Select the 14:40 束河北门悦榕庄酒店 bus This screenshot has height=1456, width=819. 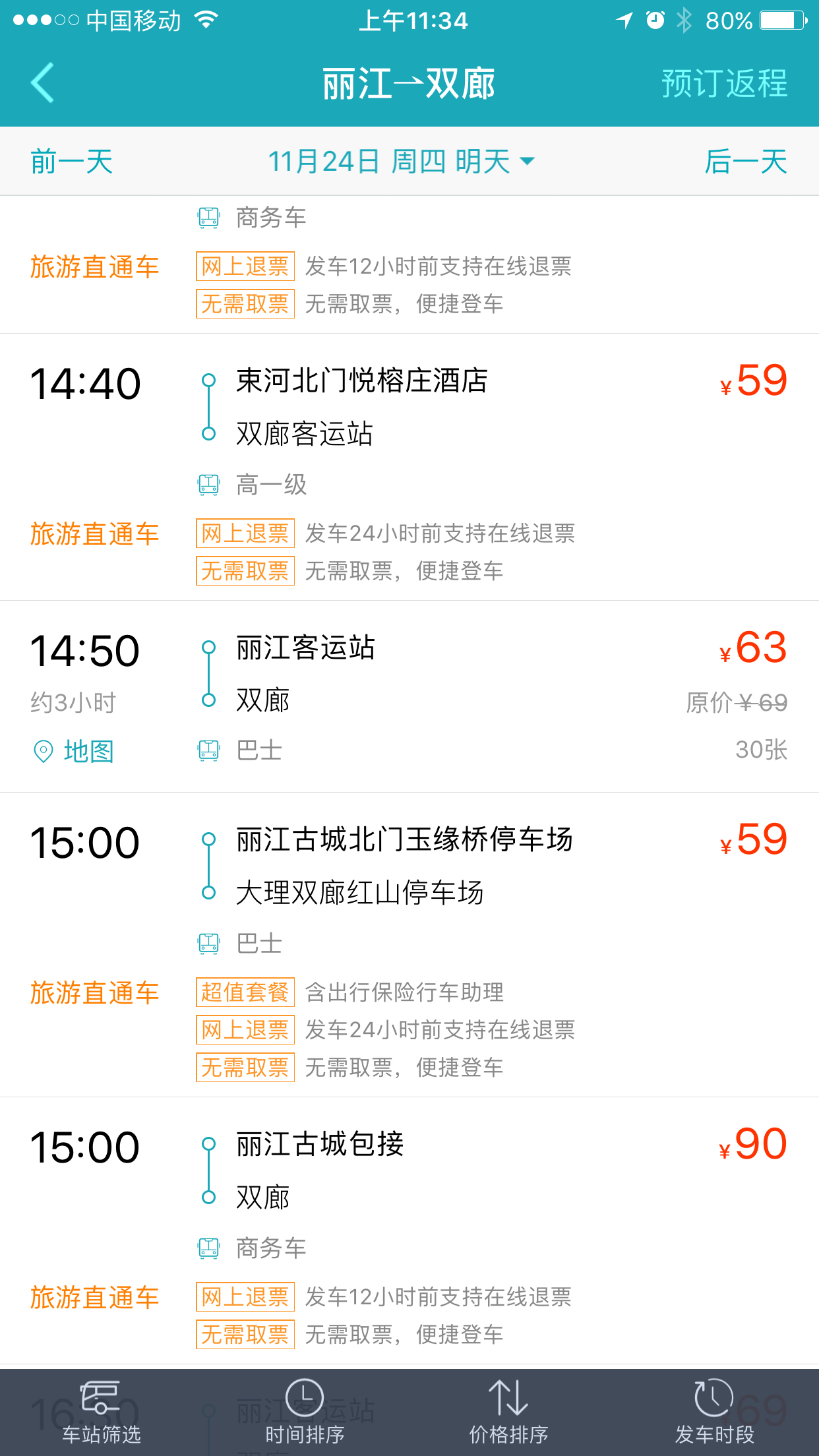coord(409,409)
